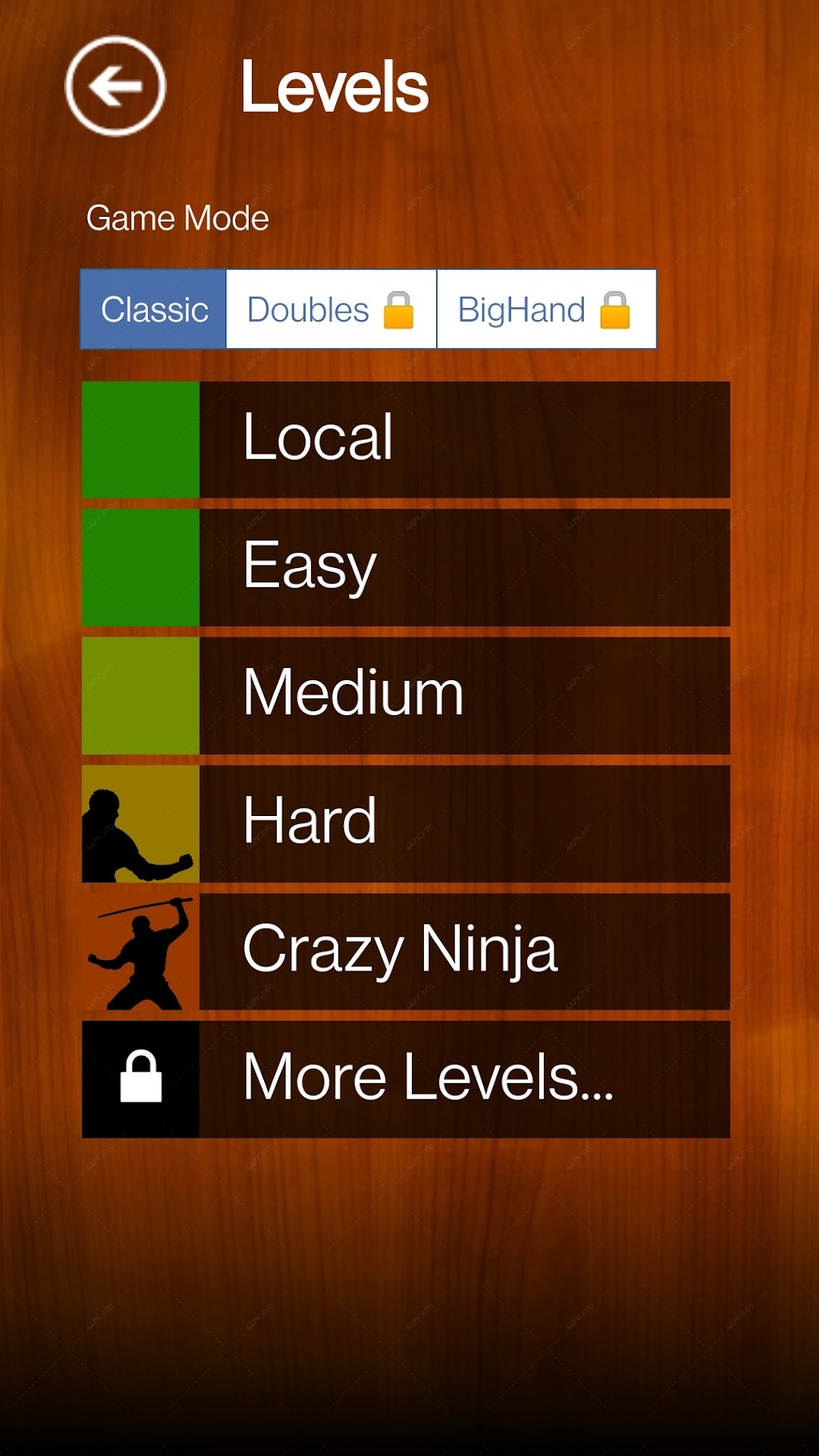The height and width of the screenshot is (1456, 819).
Task: Choose the Local level
Action: pos(406,439)
